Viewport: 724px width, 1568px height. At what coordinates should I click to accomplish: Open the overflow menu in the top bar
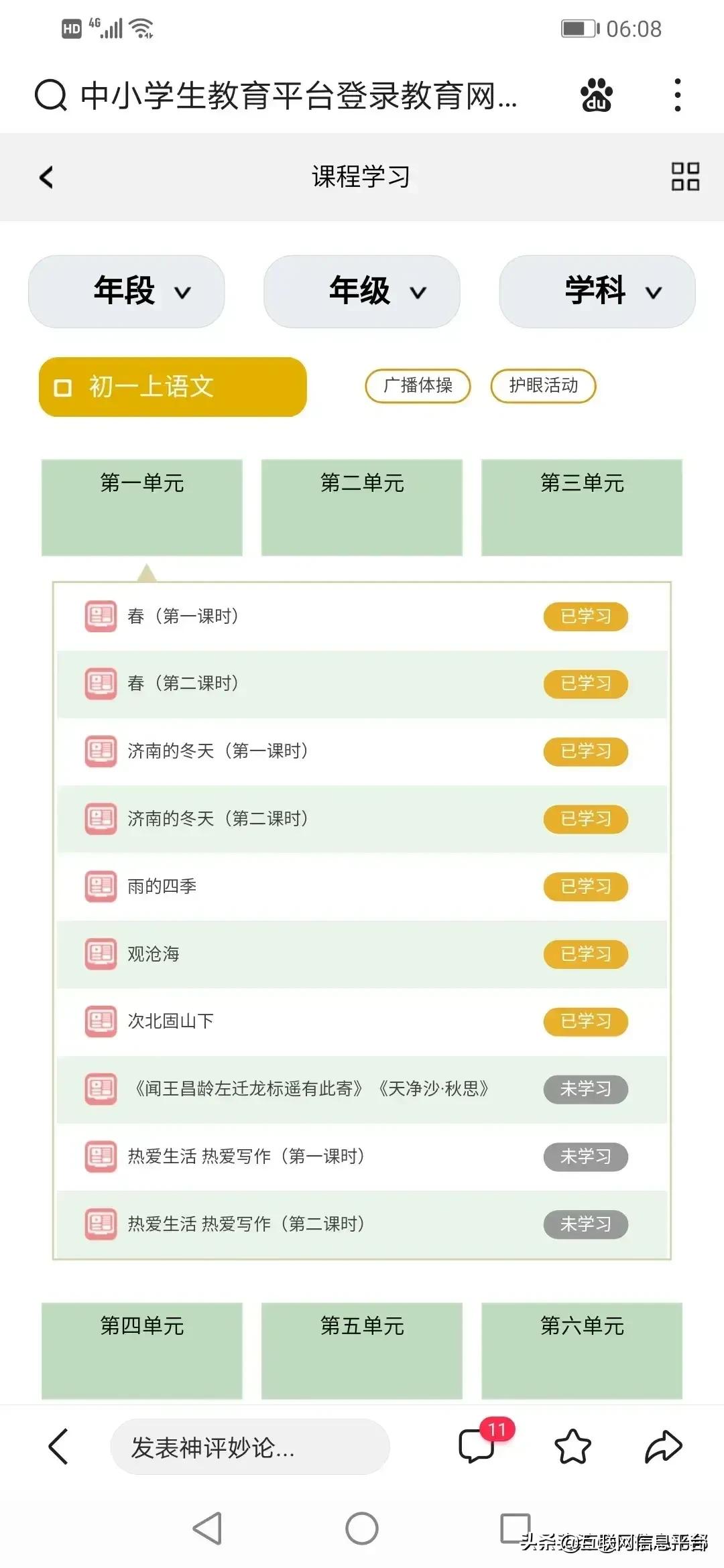pyautogui.click(x=678, y=94)
